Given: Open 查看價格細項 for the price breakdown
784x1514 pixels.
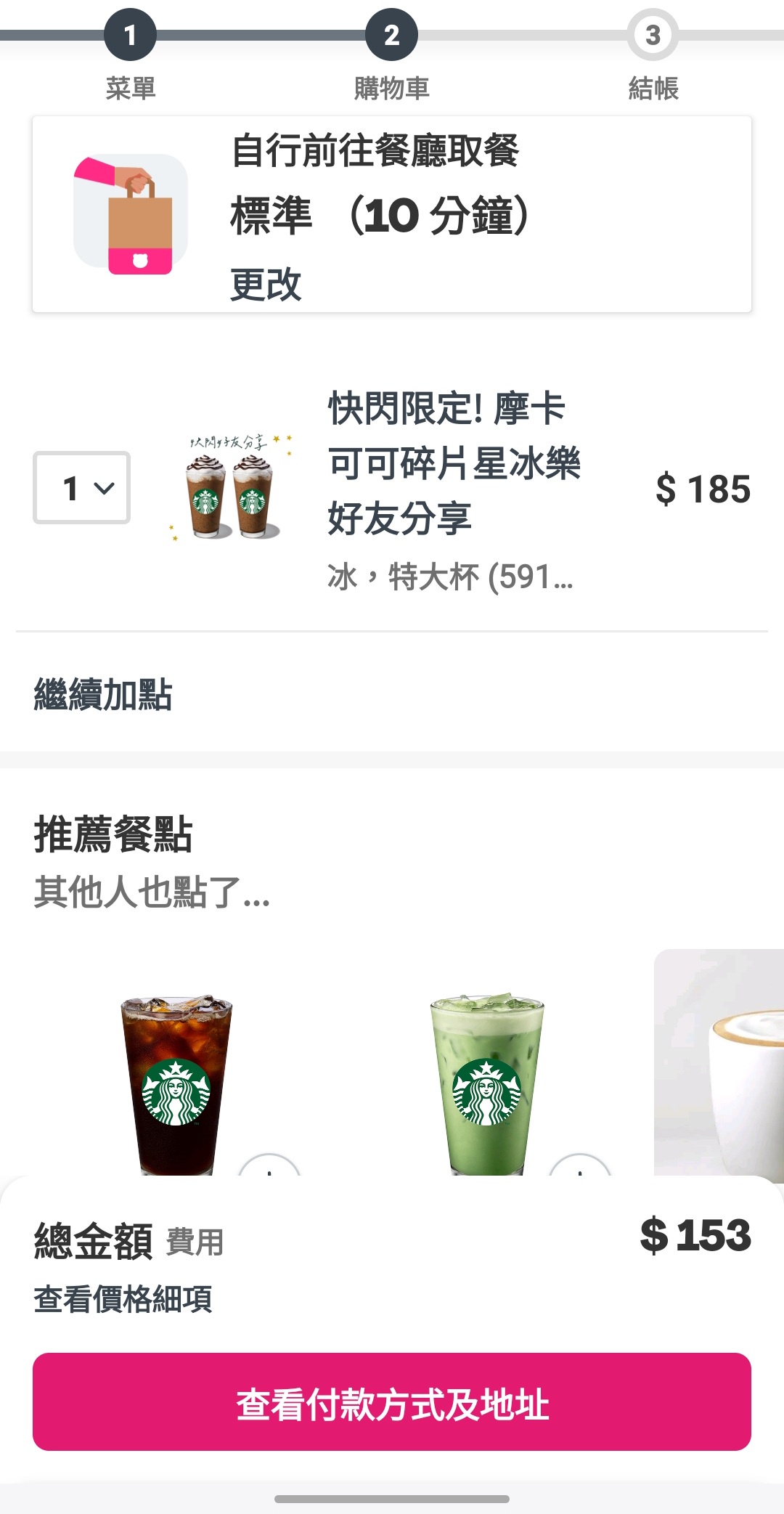Looking at the screenshot, I should point(123,1299).
